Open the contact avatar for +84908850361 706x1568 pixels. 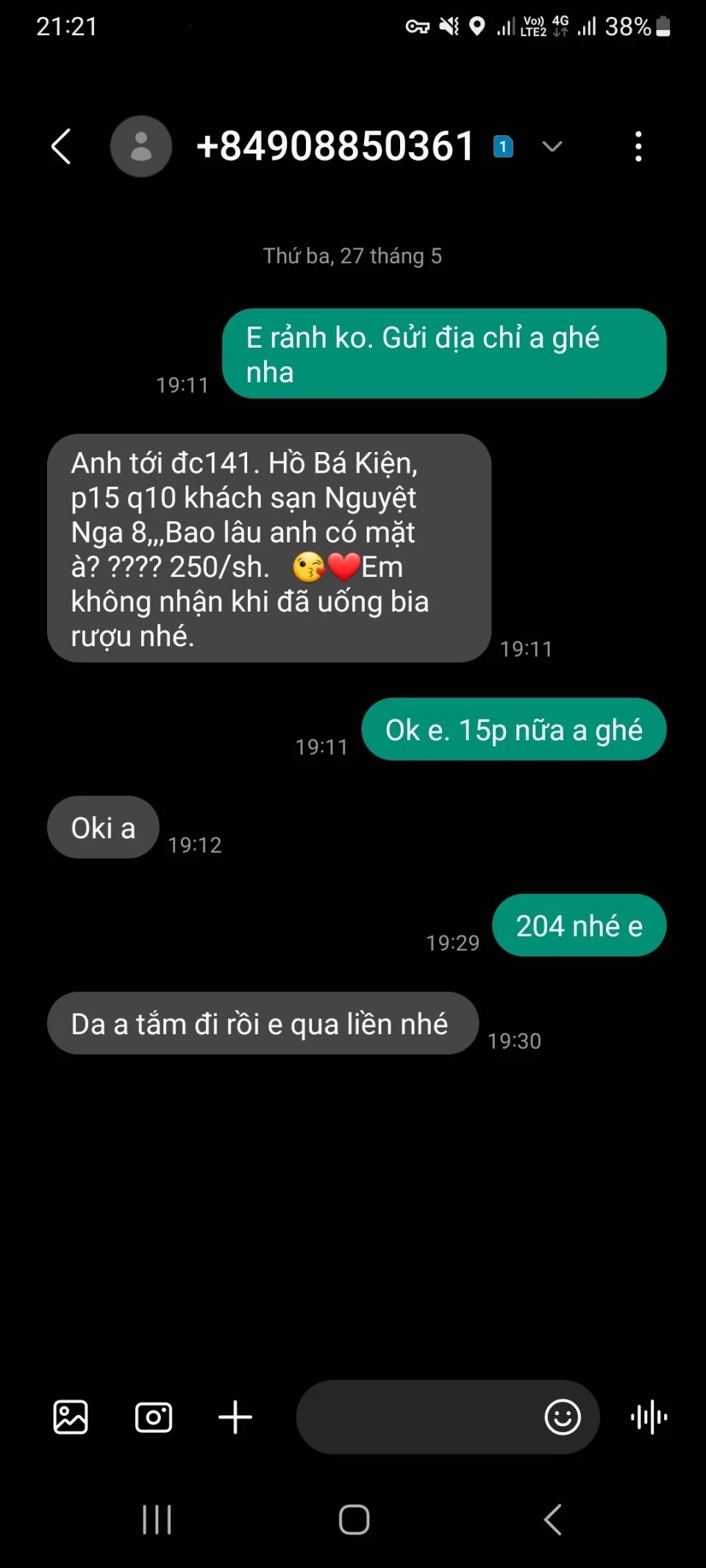coord(141,146)
